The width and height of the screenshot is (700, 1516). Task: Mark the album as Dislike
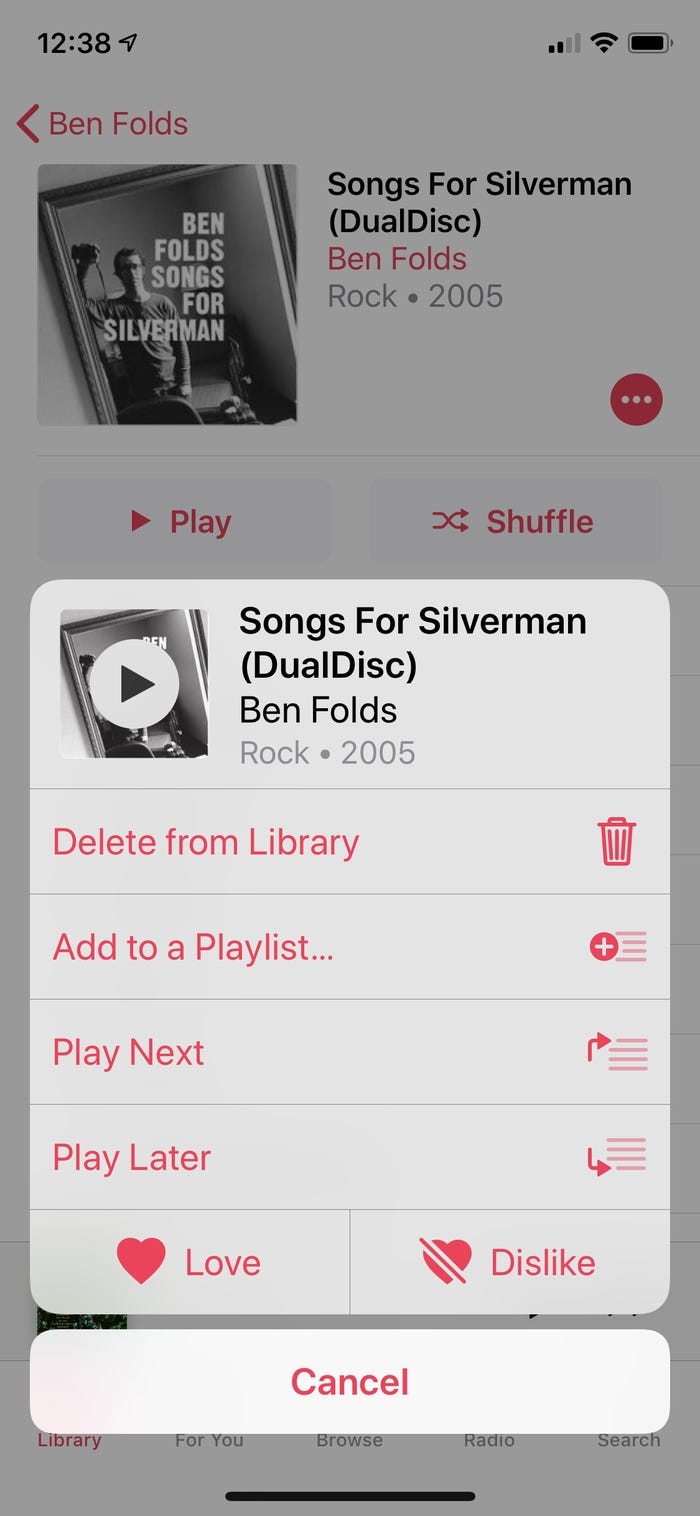509,1262
